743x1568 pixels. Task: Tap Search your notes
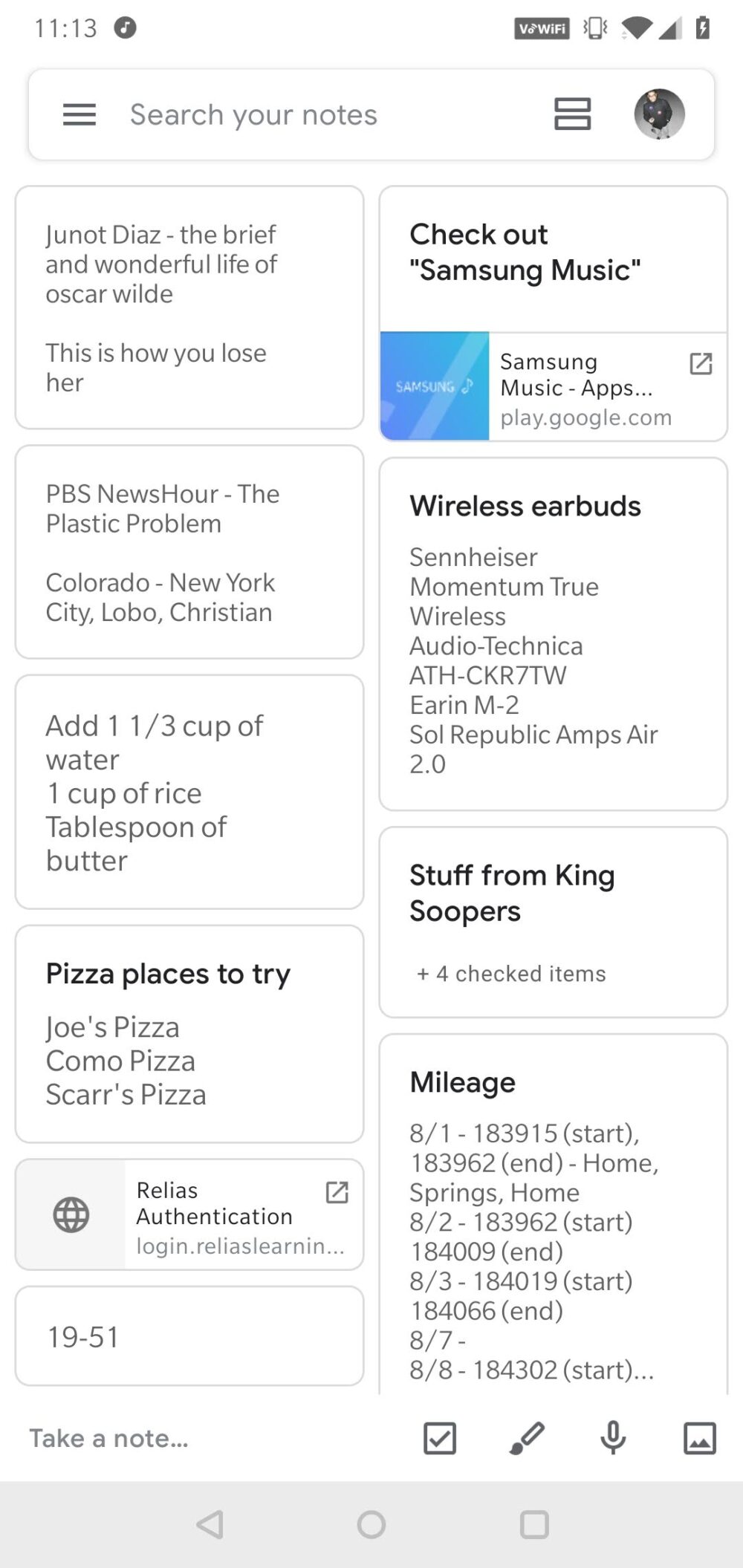coord(253,114)
